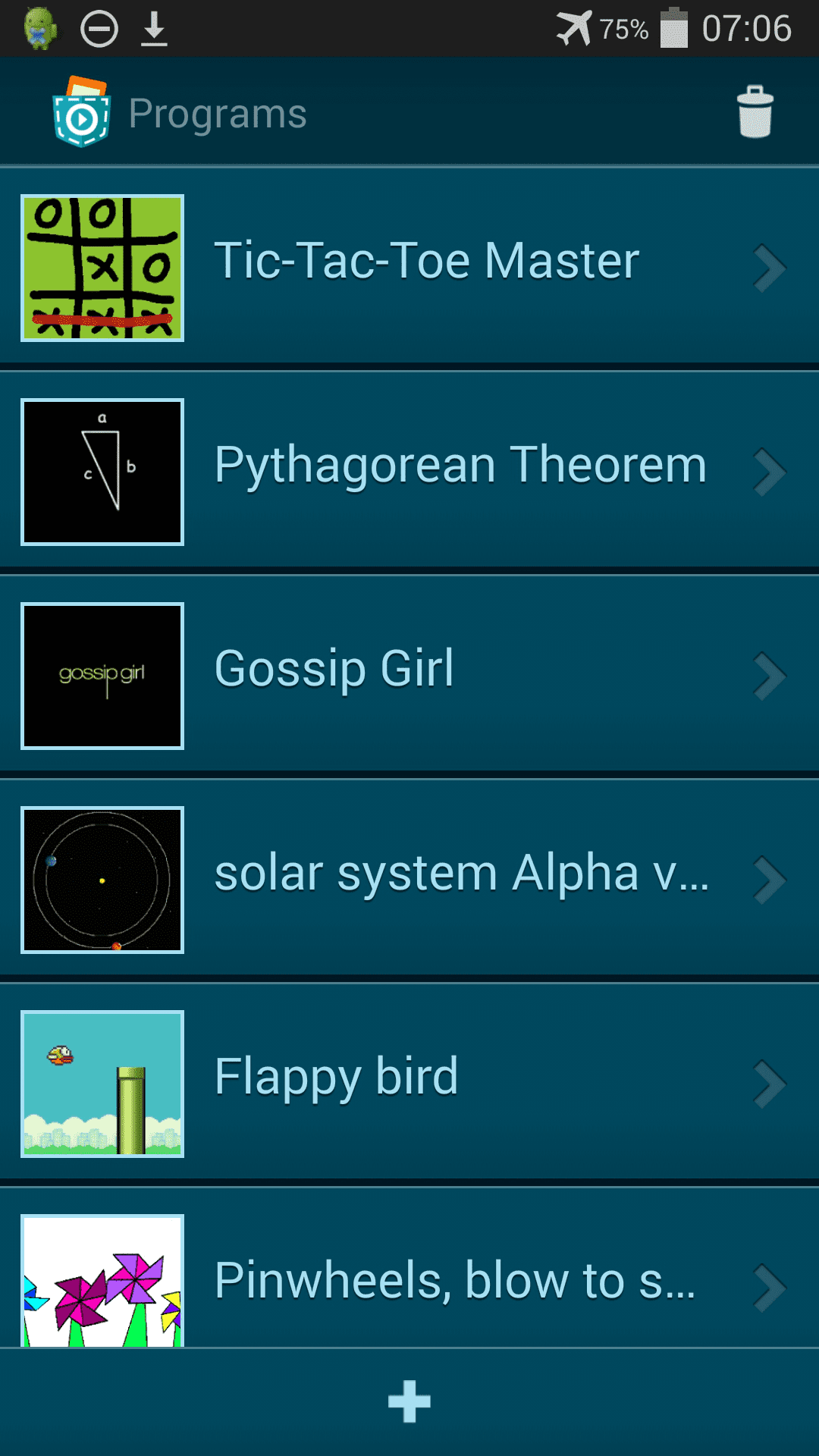Add a new program with plus button

[x=409, y=1401]
